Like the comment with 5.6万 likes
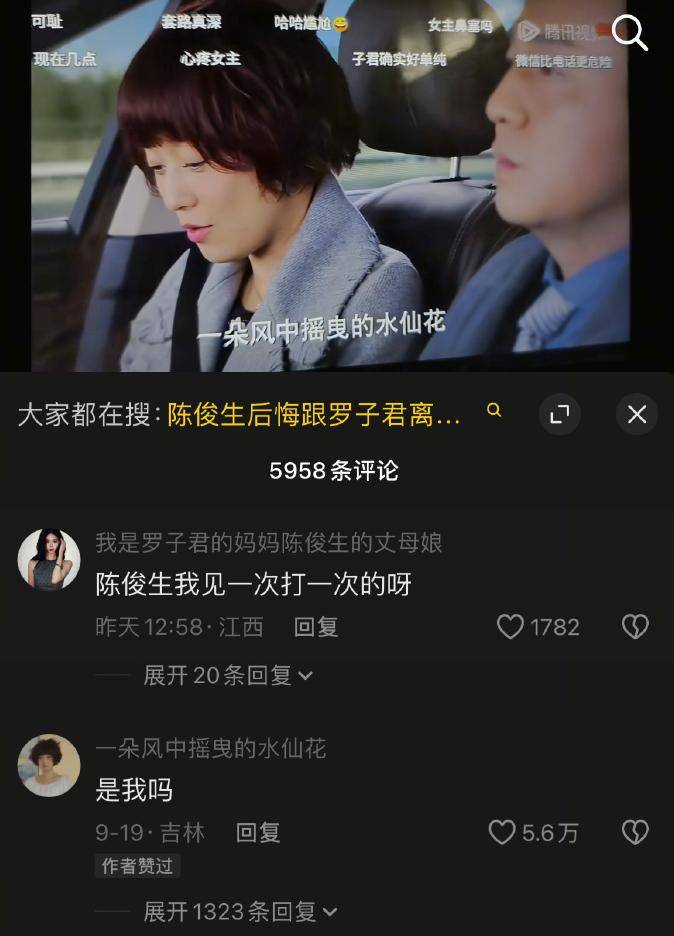This screenshot has width=674, height=936. click(502, 832)
